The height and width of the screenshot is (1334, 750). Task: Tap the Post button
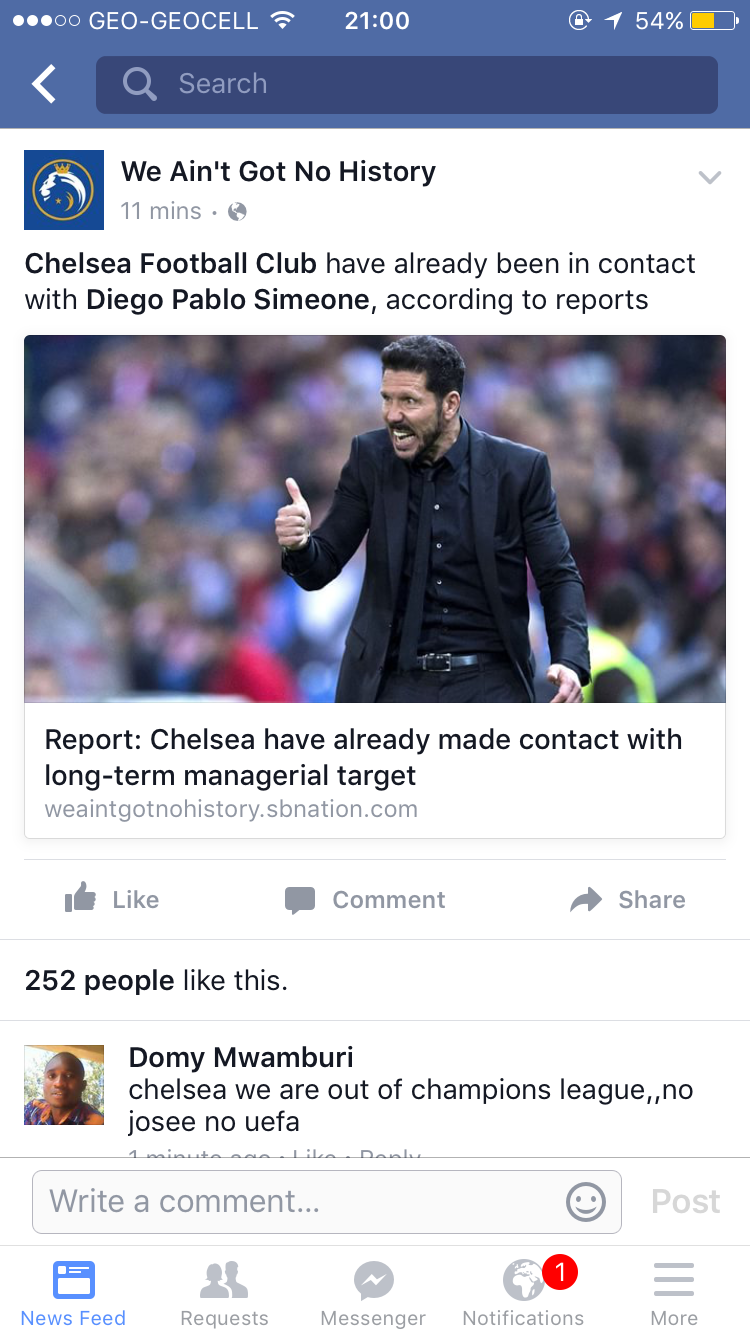click(x=685, y=1201)
